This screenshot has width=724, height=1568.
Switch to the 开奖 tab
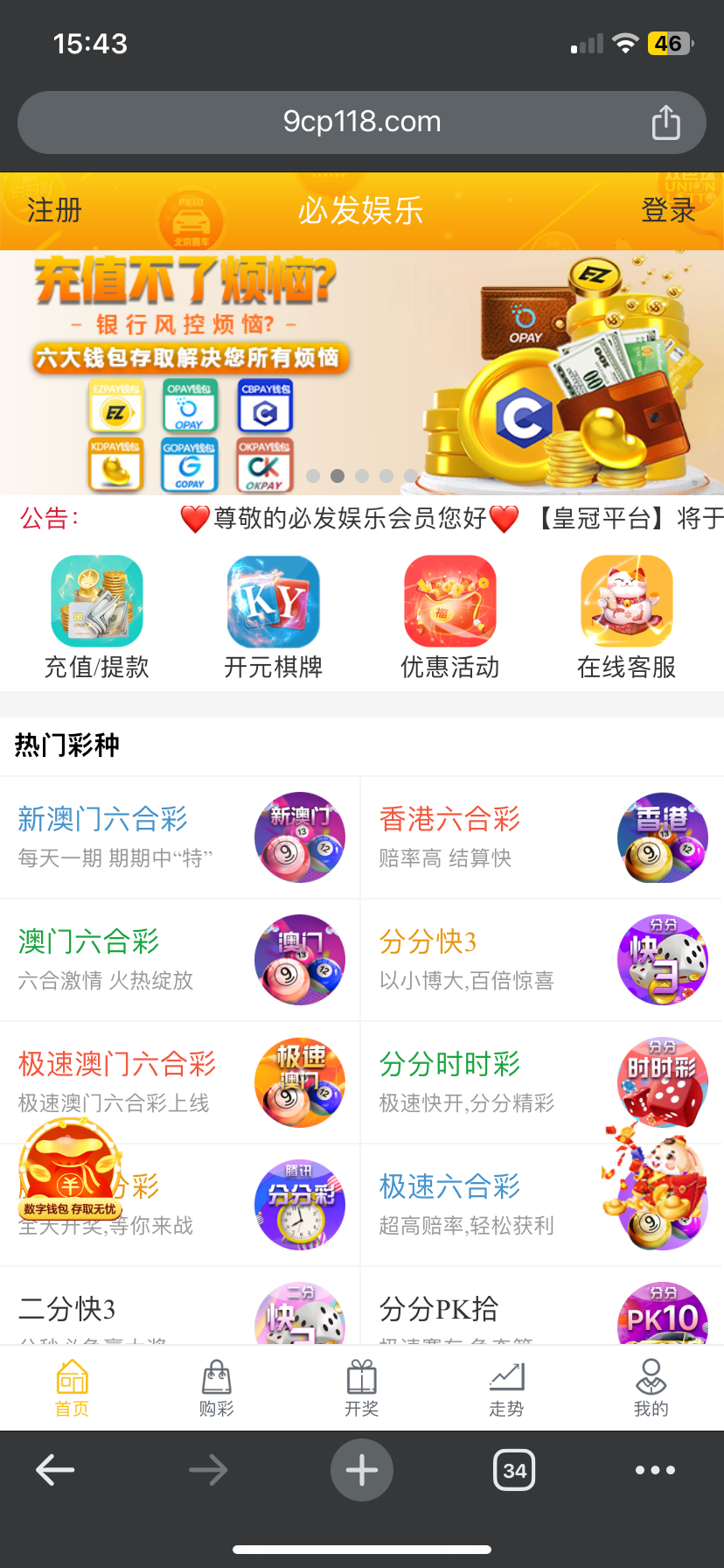[361, 1388]
